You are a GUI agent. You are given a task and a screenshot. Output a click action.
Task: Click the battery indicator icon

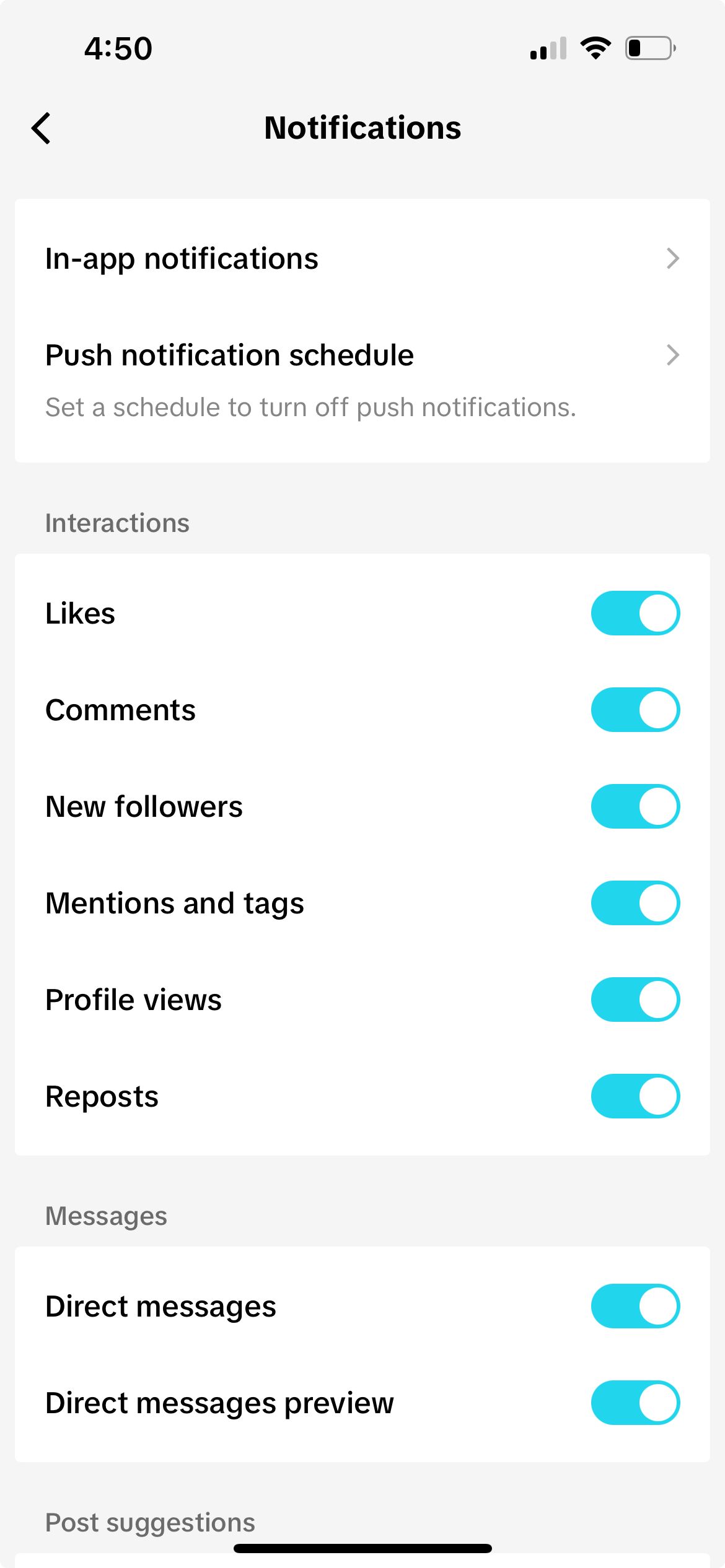648,49
